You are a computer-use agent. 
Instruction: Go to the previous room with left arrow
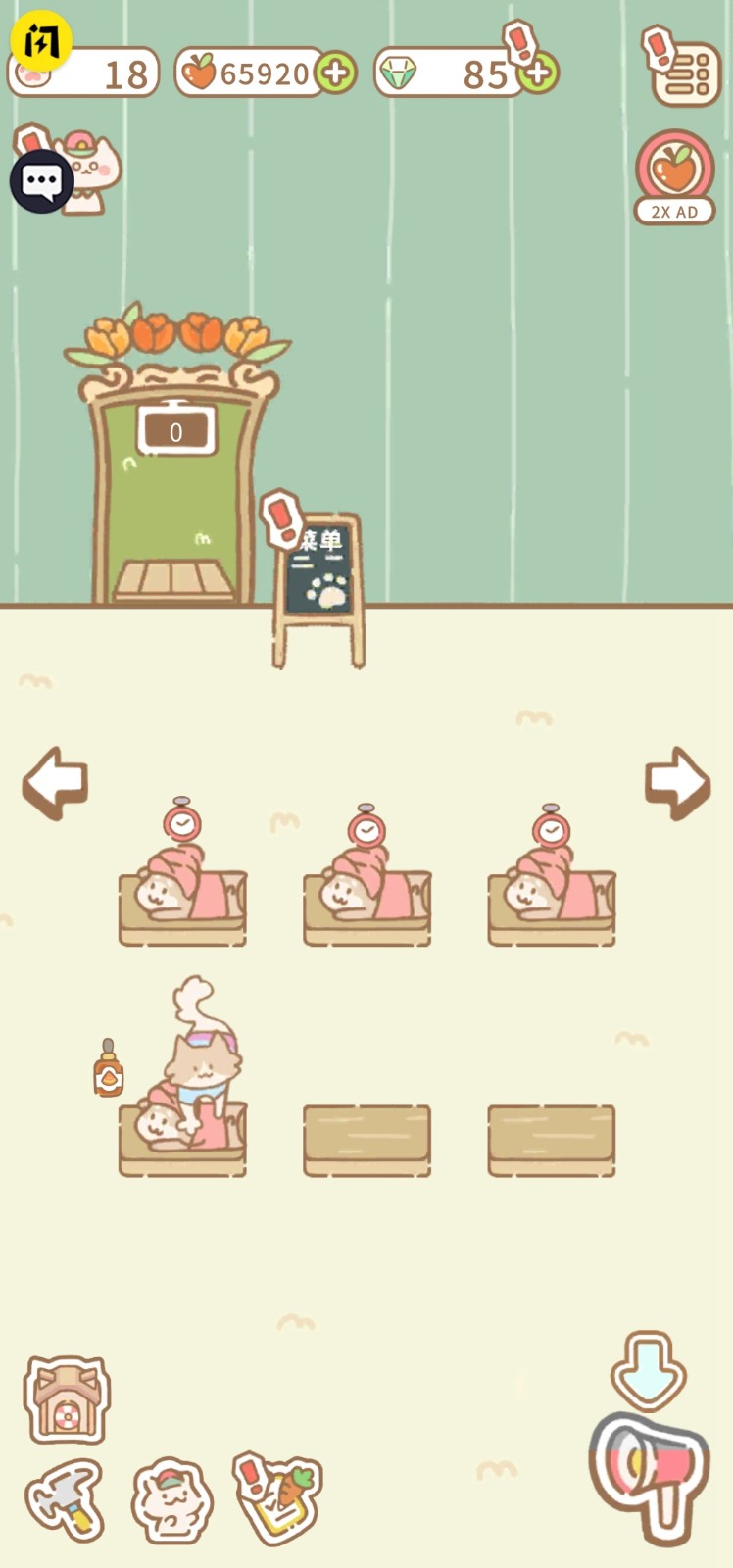coord(56,782)
